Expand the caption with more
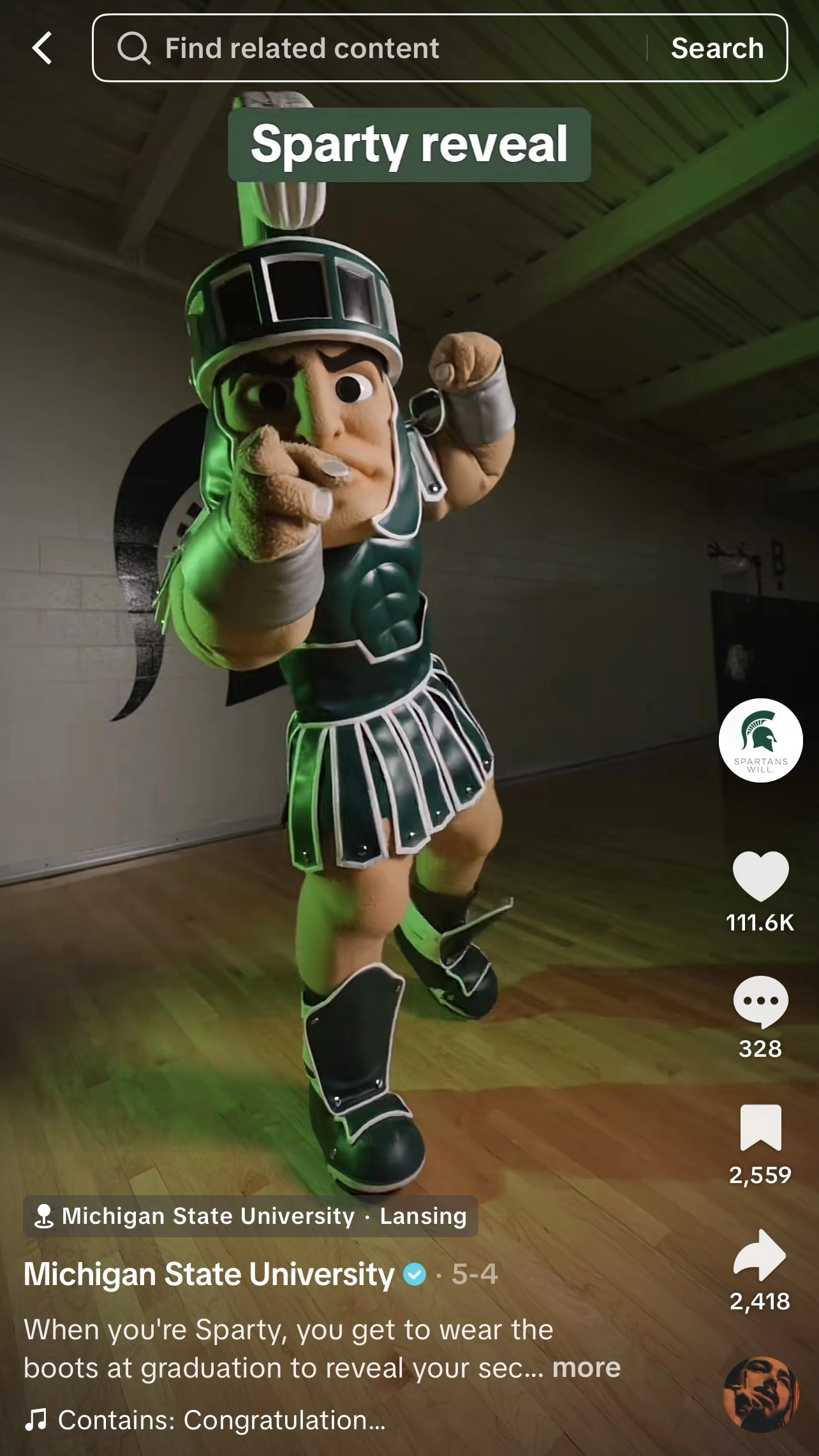The width and height of the screenshot is (819, 1456). 586,1368
